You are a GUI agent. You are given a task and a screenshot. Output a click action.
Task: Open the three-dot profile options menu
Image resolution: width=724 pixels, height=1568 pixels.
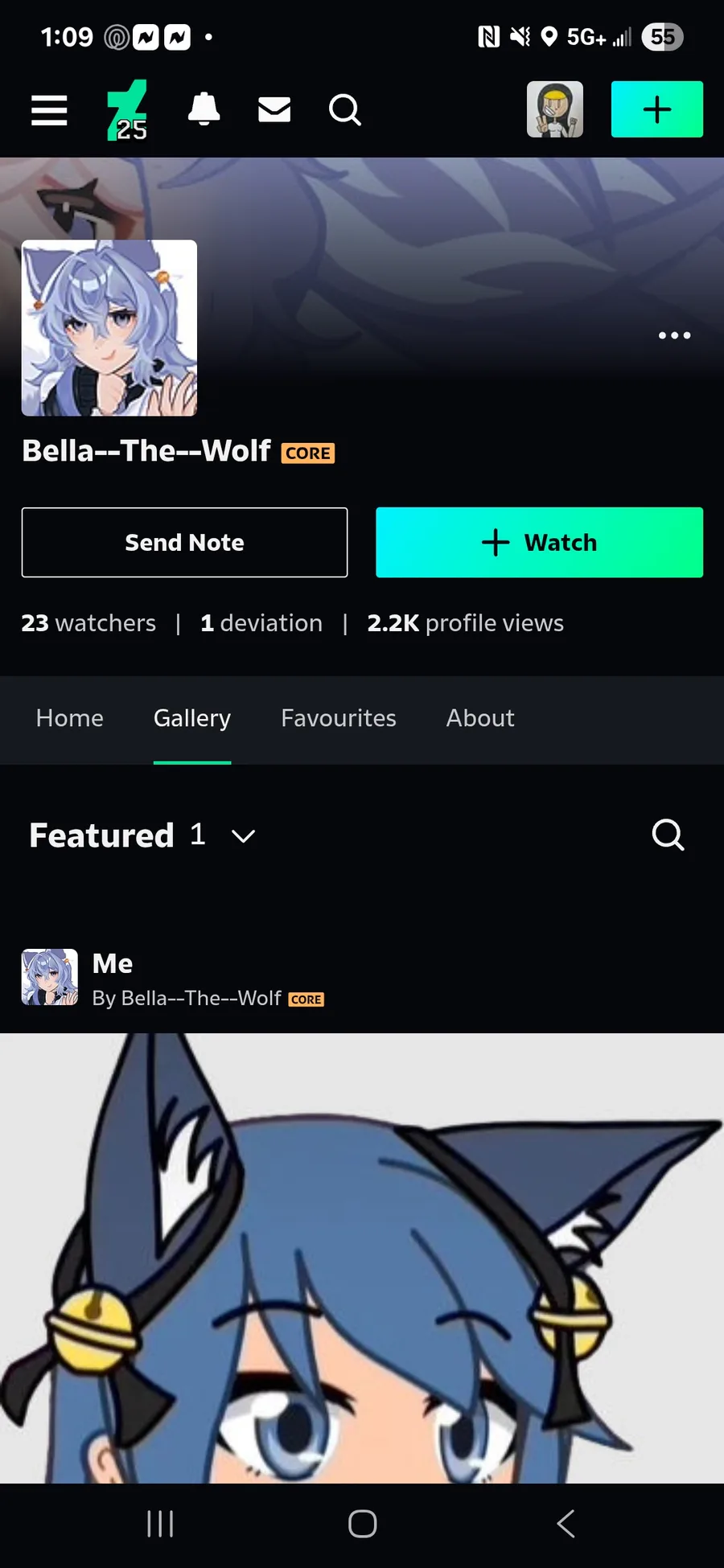(674, 335)
